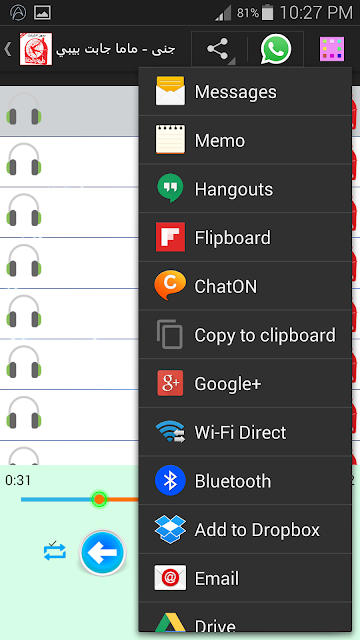Image resolution: width=360 pixels, height=640 pixels.
Task: Share via Messages
Action: click(x=245, y=91)
